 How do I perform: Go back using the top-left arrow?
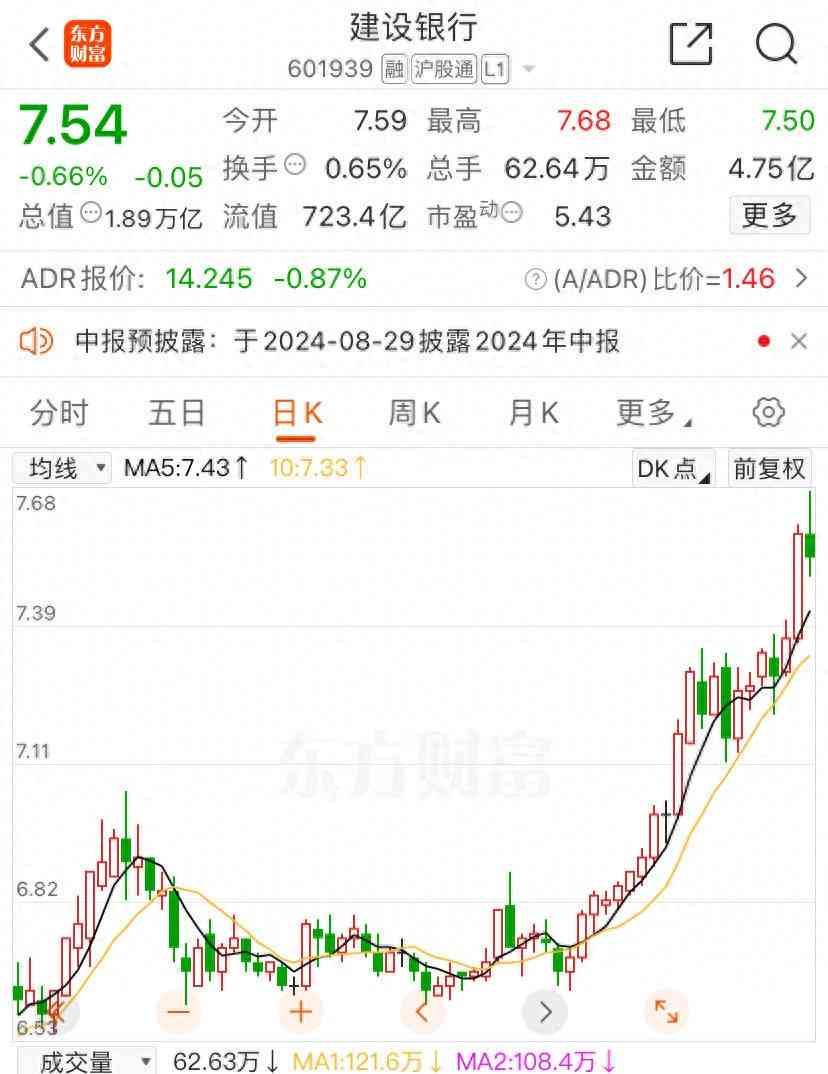coord(39,45)
